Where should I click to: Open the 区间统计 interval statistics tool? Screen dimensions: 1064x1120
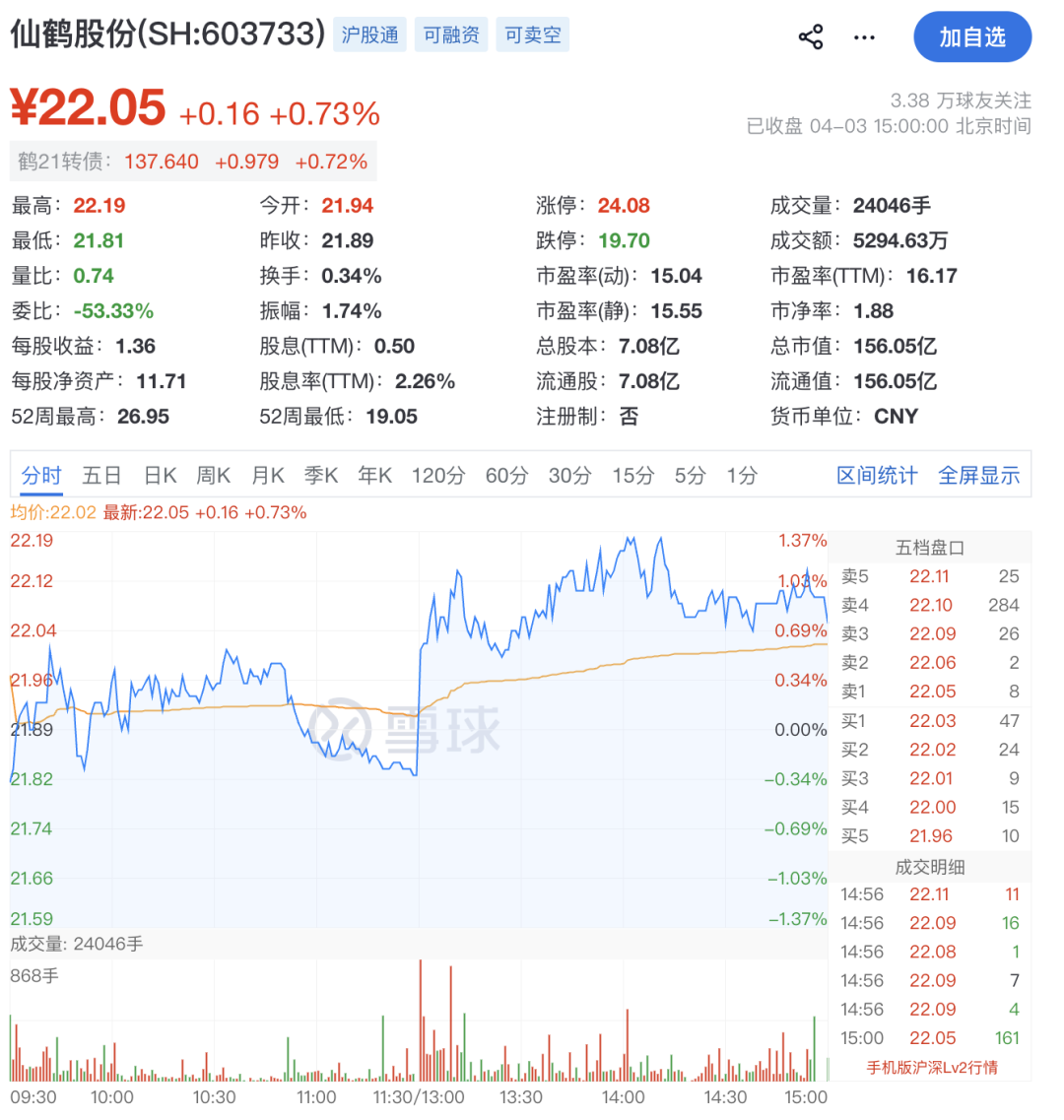[x=877, y=475]
